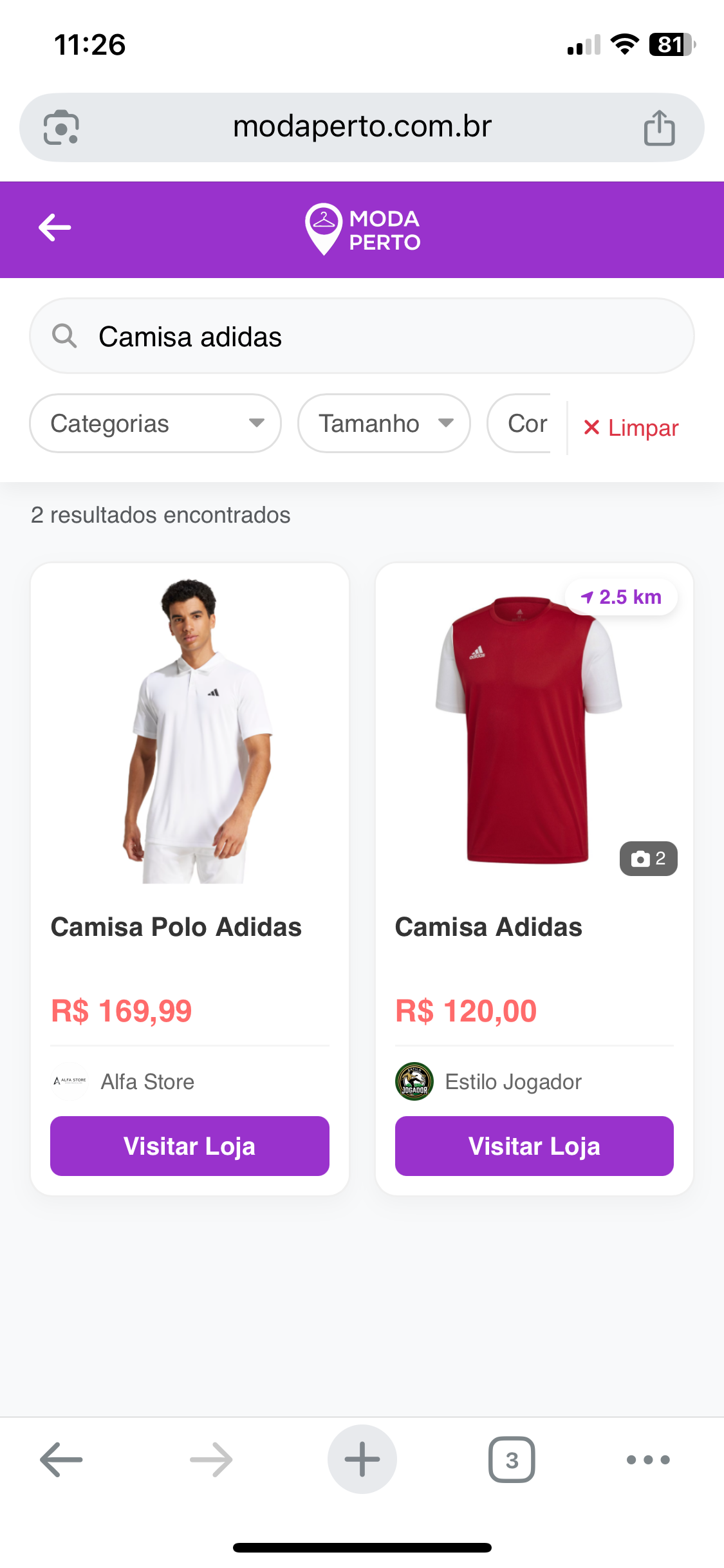Open the tab switcher showing 3 tabs

pyautogui.click(x=513, y=1459)
